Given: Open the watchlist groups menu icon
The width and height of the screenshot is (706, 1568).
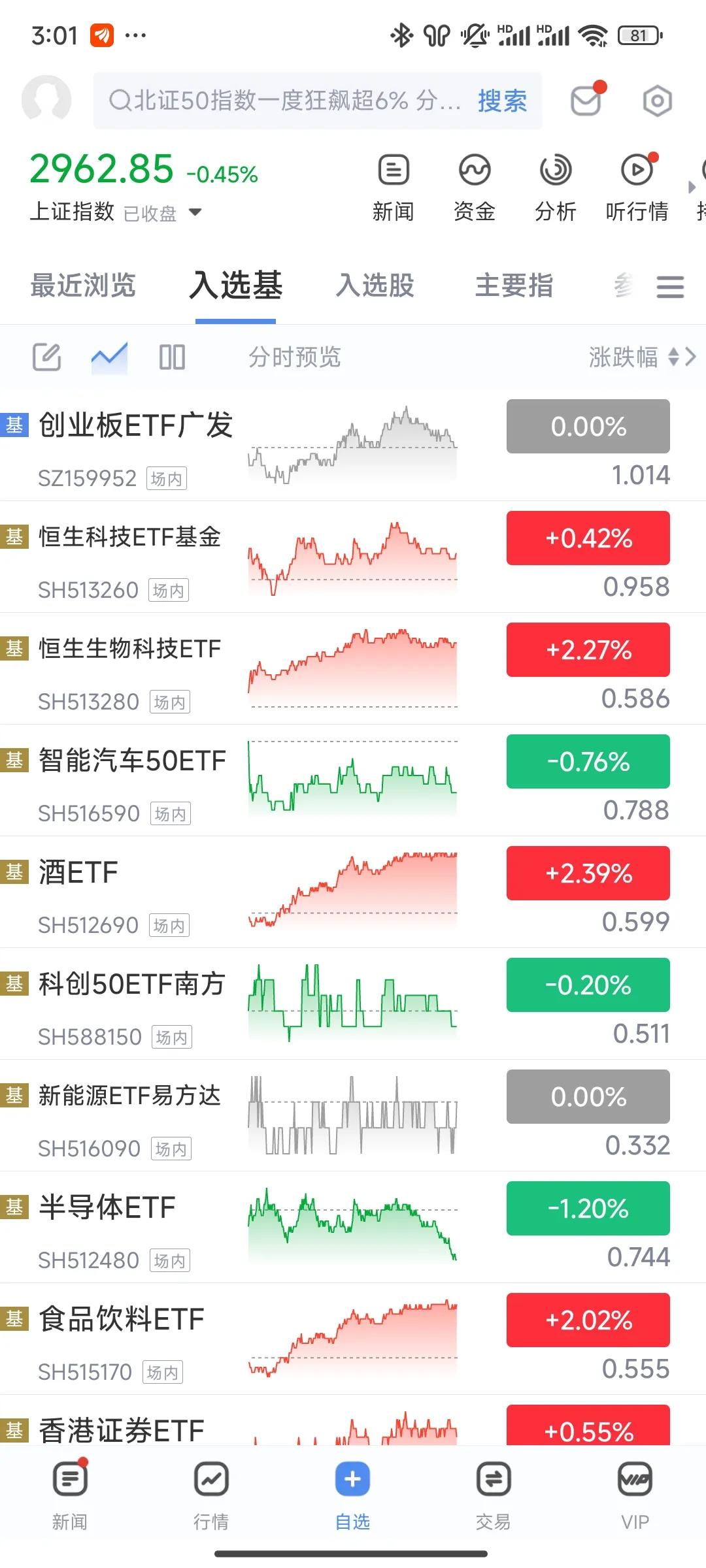Looking at the screenshot, I should 670,287.
